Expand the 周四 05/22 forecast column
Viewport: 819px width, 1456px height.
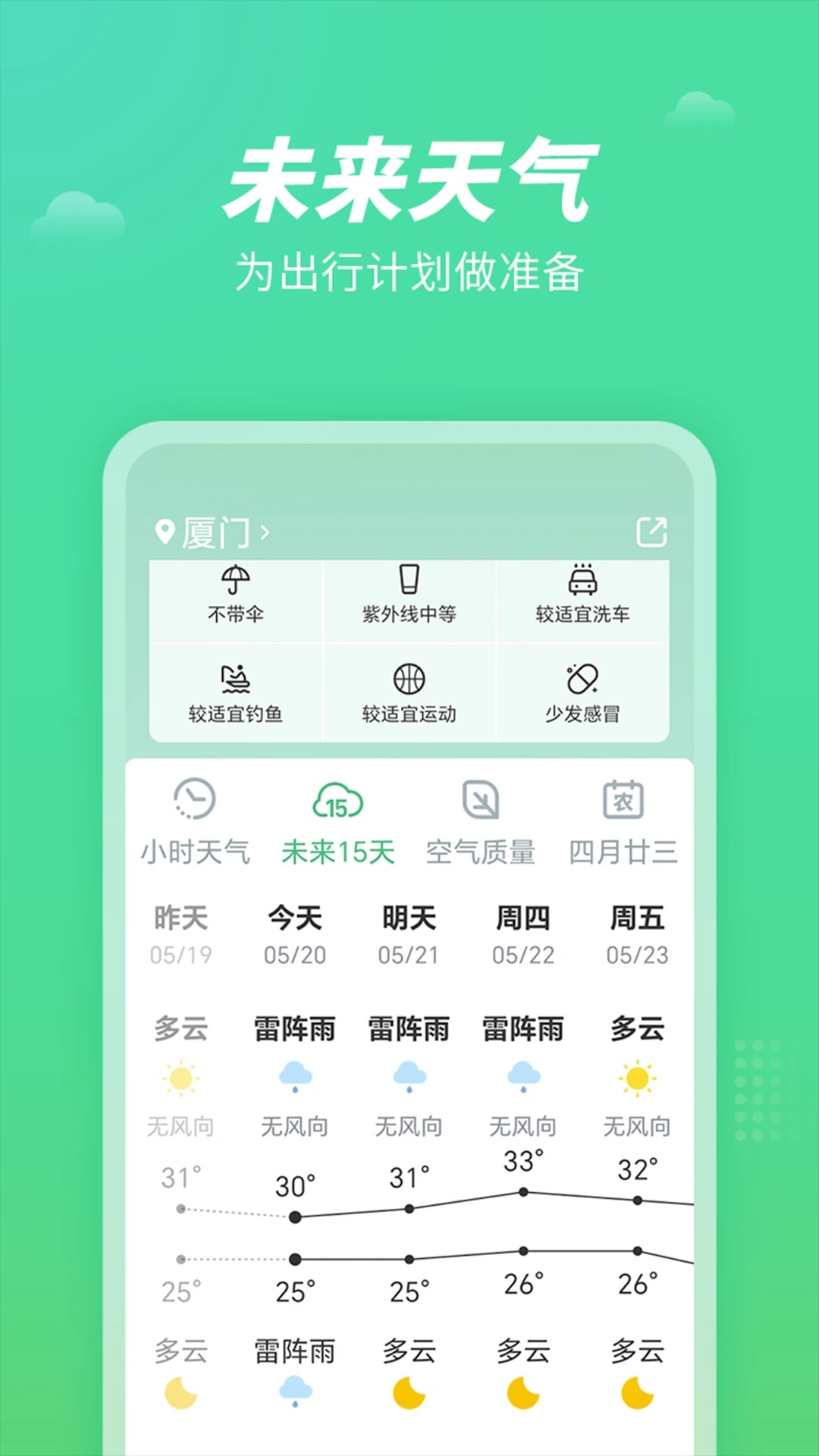click(522, 934)
